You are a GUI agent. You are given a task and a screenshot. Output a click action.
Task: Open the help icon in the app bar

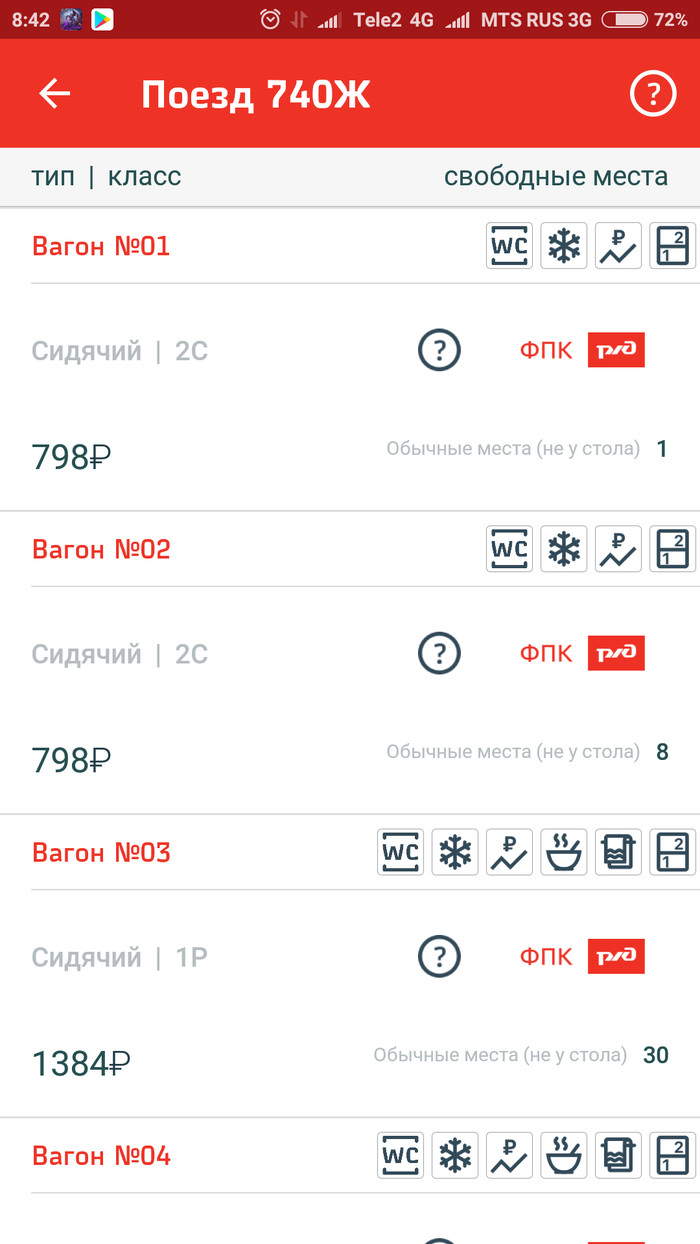653,94
